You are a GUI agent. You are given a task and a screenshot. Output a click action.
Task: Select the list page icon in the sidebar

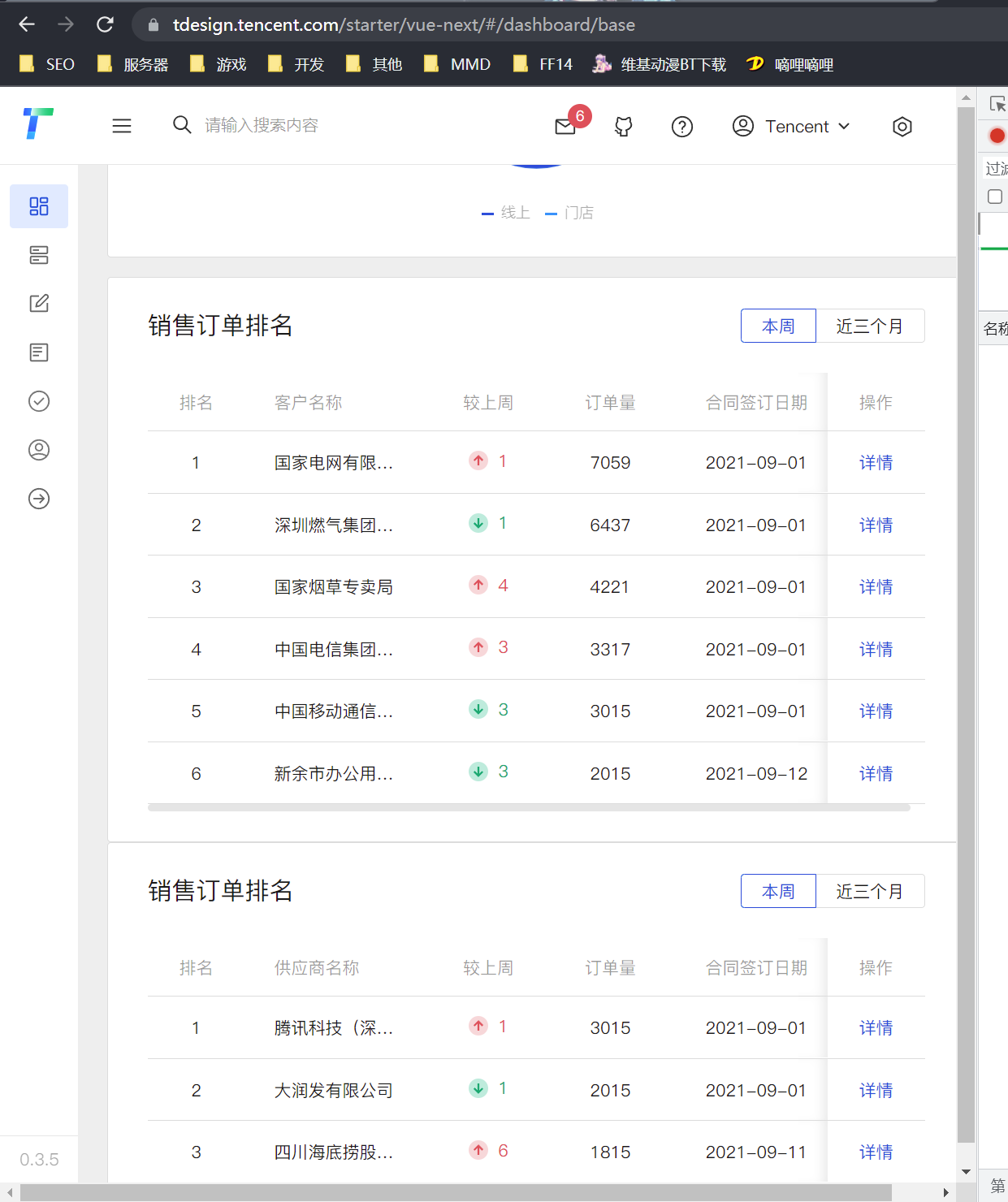(x=38, y=255)
